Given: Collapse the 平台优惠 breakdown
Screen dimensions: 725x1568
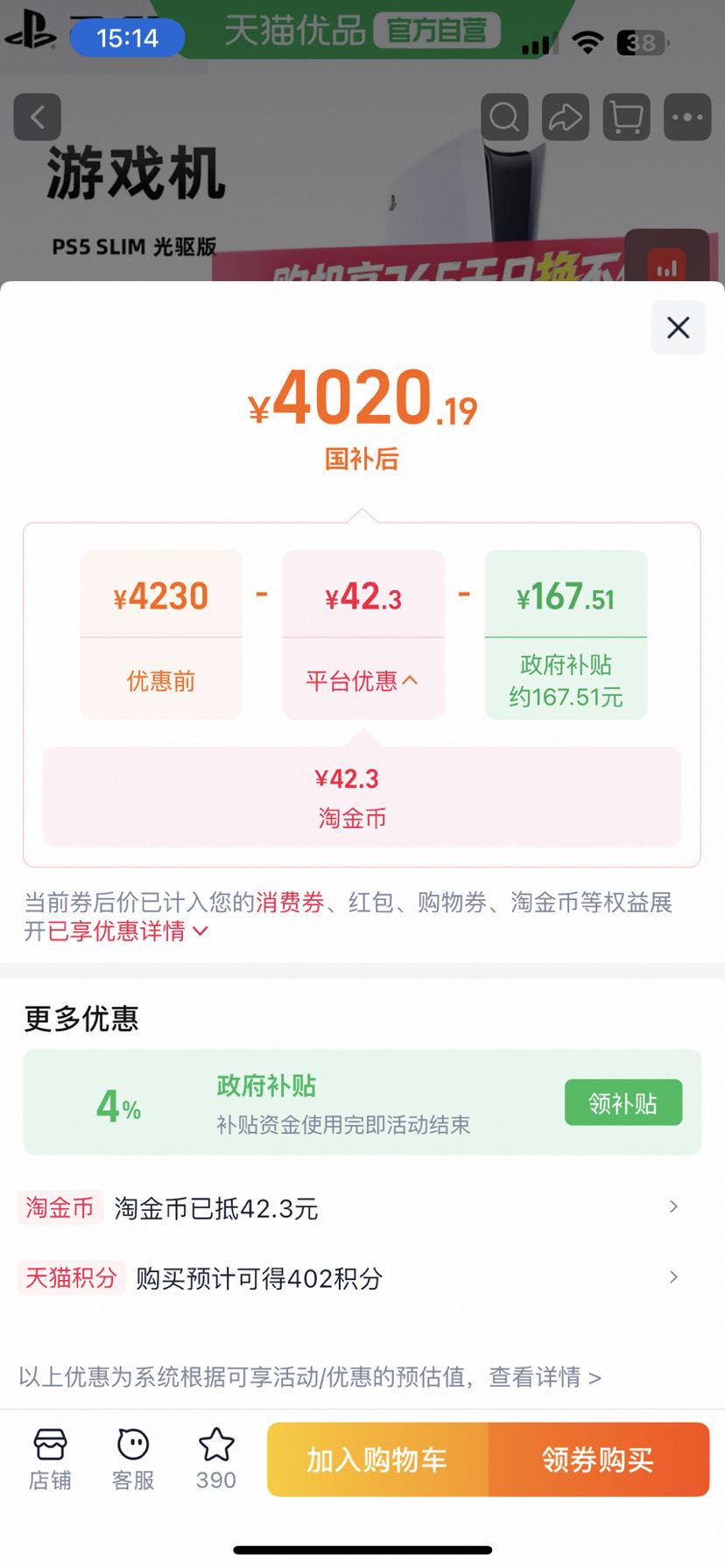Looking at the screenshot, I should tap(362, 680).
